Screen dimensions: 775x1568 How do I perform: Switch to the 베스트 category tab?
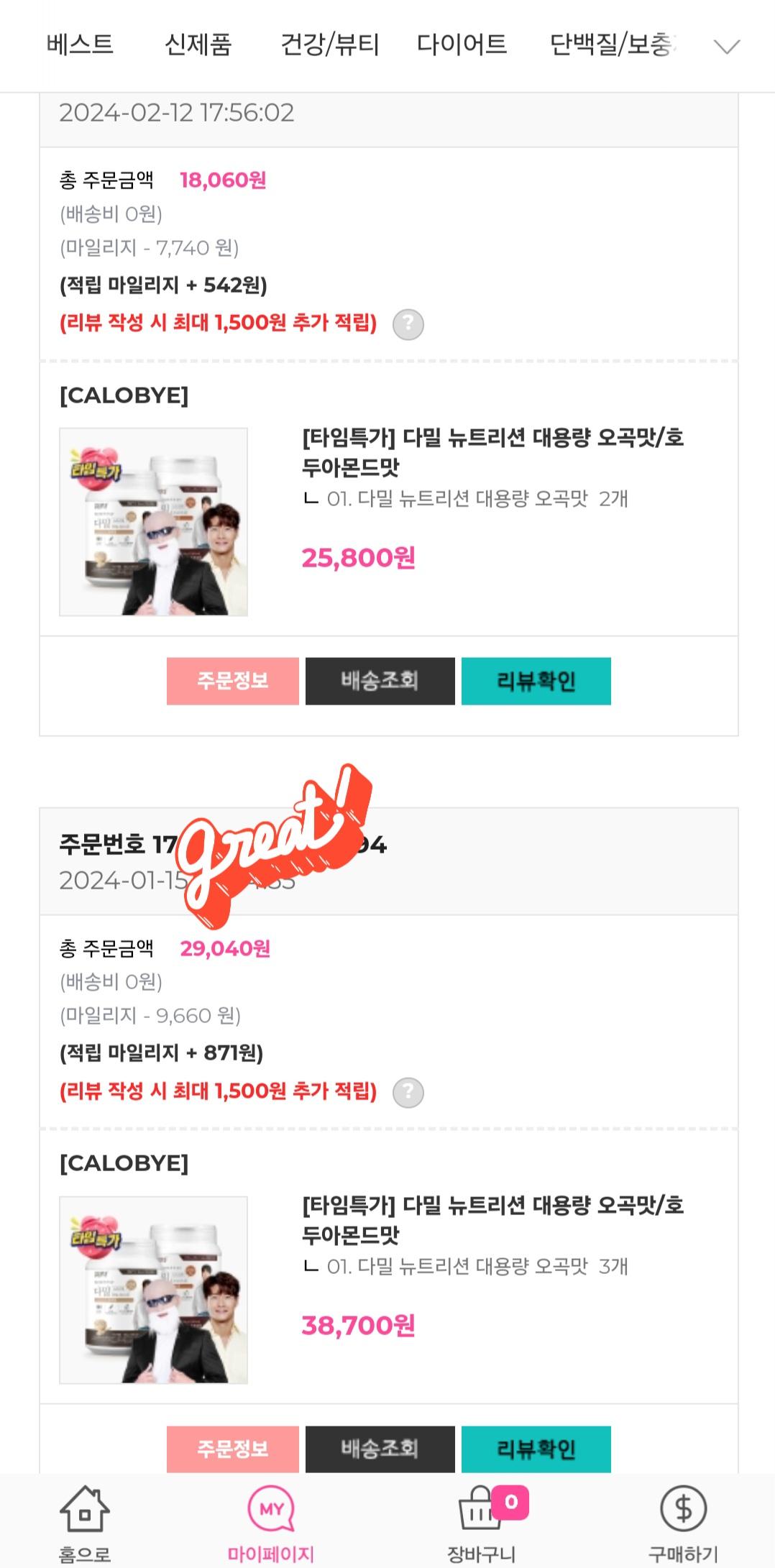pos(80,45)
